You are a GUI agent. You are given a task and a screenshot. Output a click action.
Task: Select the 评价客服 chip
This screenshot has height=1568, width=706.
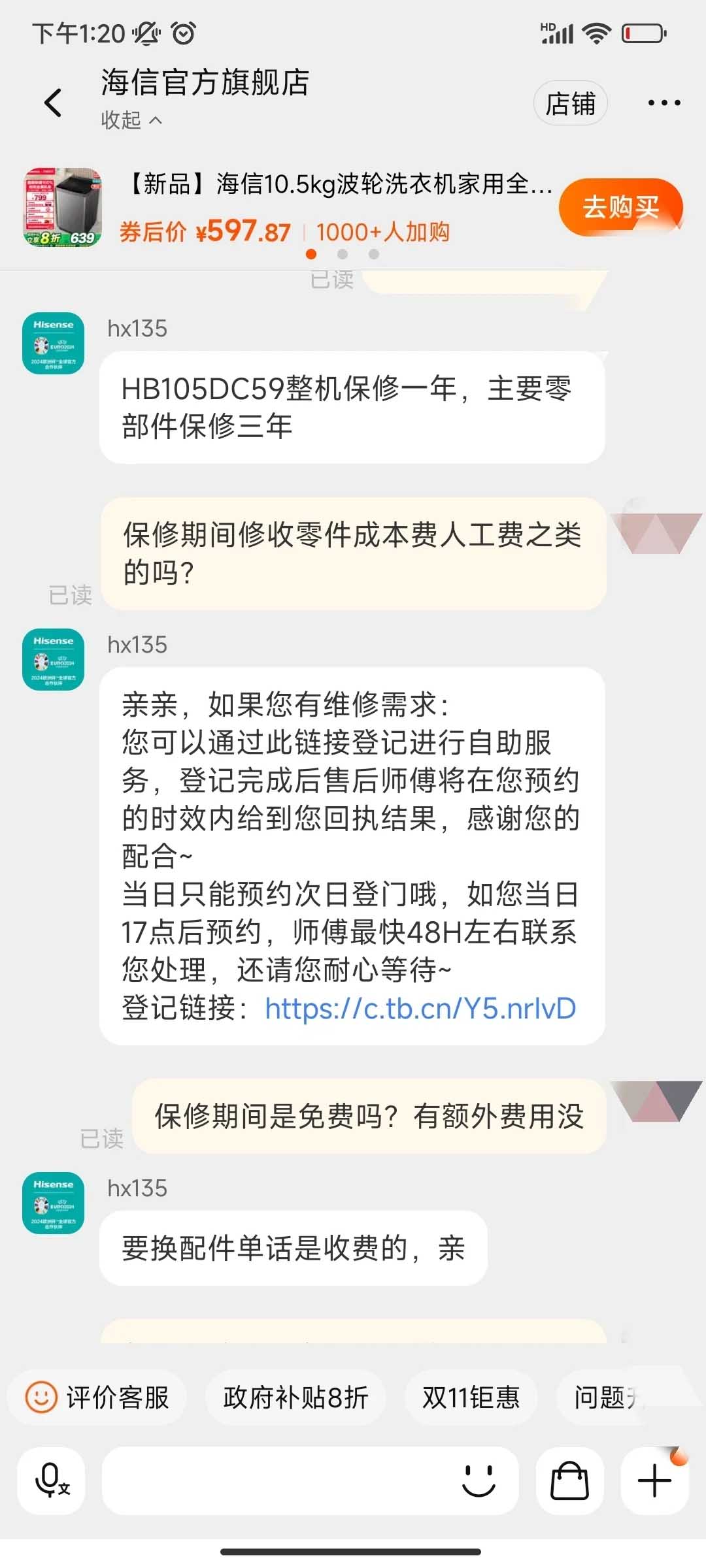(x=98, y=1397)
